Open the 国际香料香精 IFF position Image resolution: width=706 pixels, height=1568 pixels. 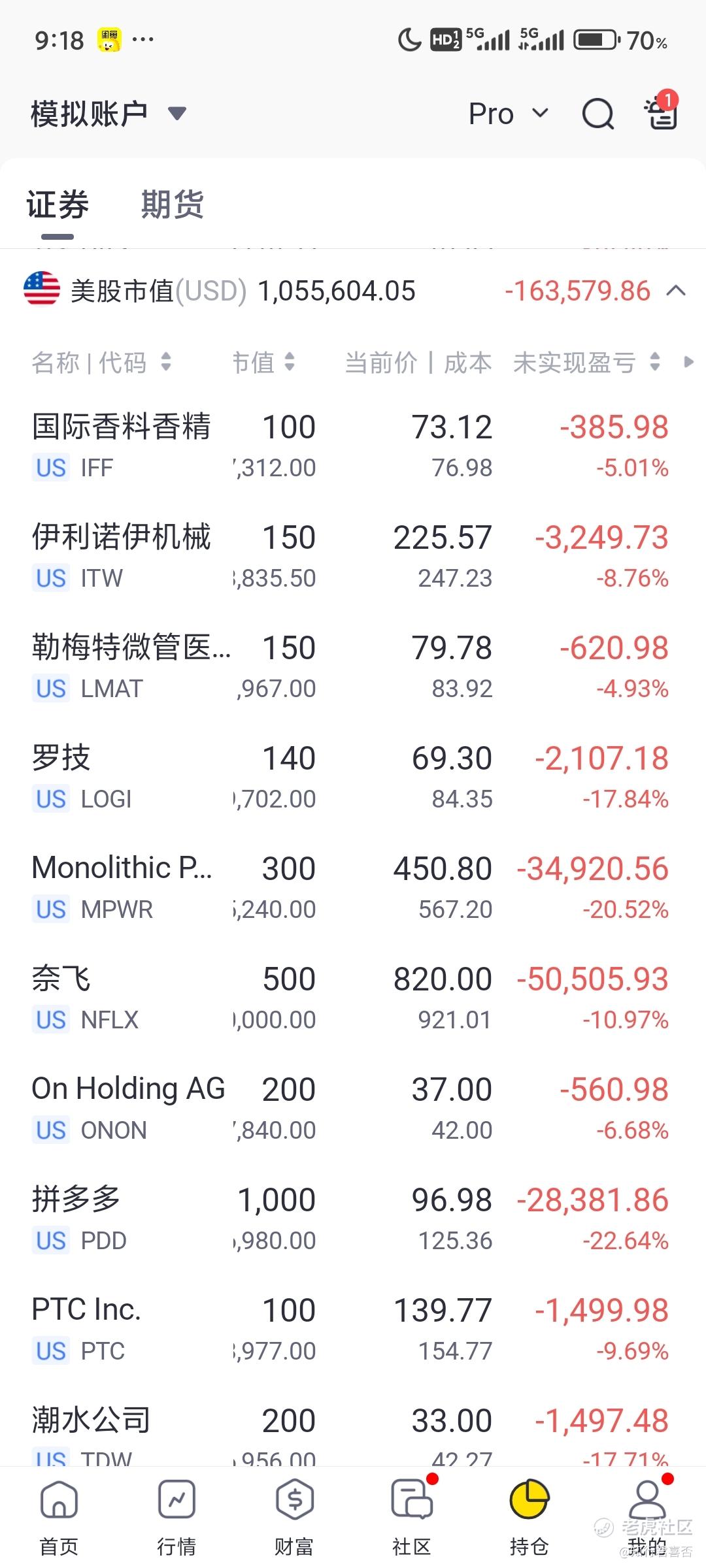click(x=353, y=447)
